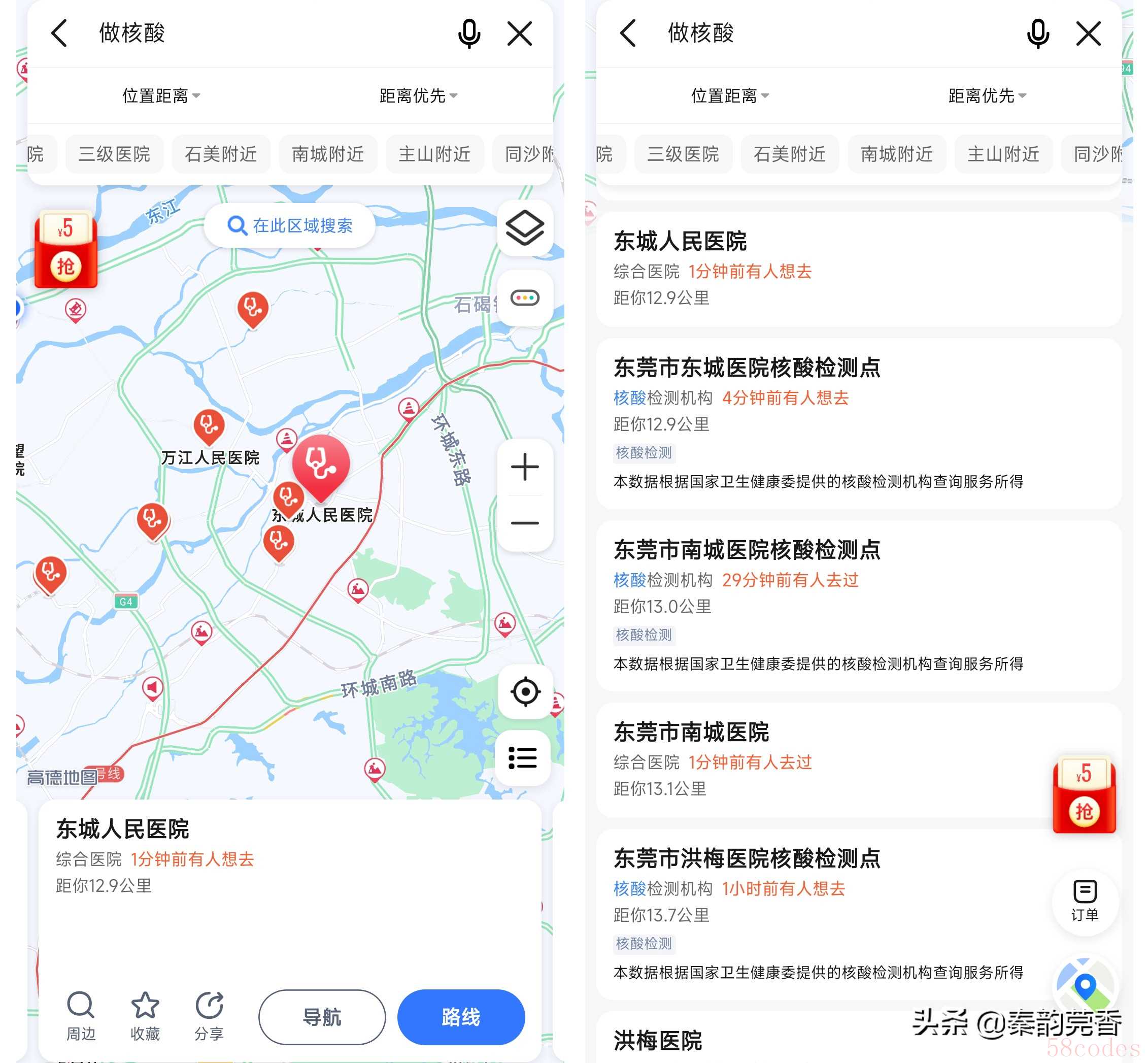Open 东莞市洪梅医院核酸检测点 result
Screen dimensions: 1148x1063
click(747, 859)
